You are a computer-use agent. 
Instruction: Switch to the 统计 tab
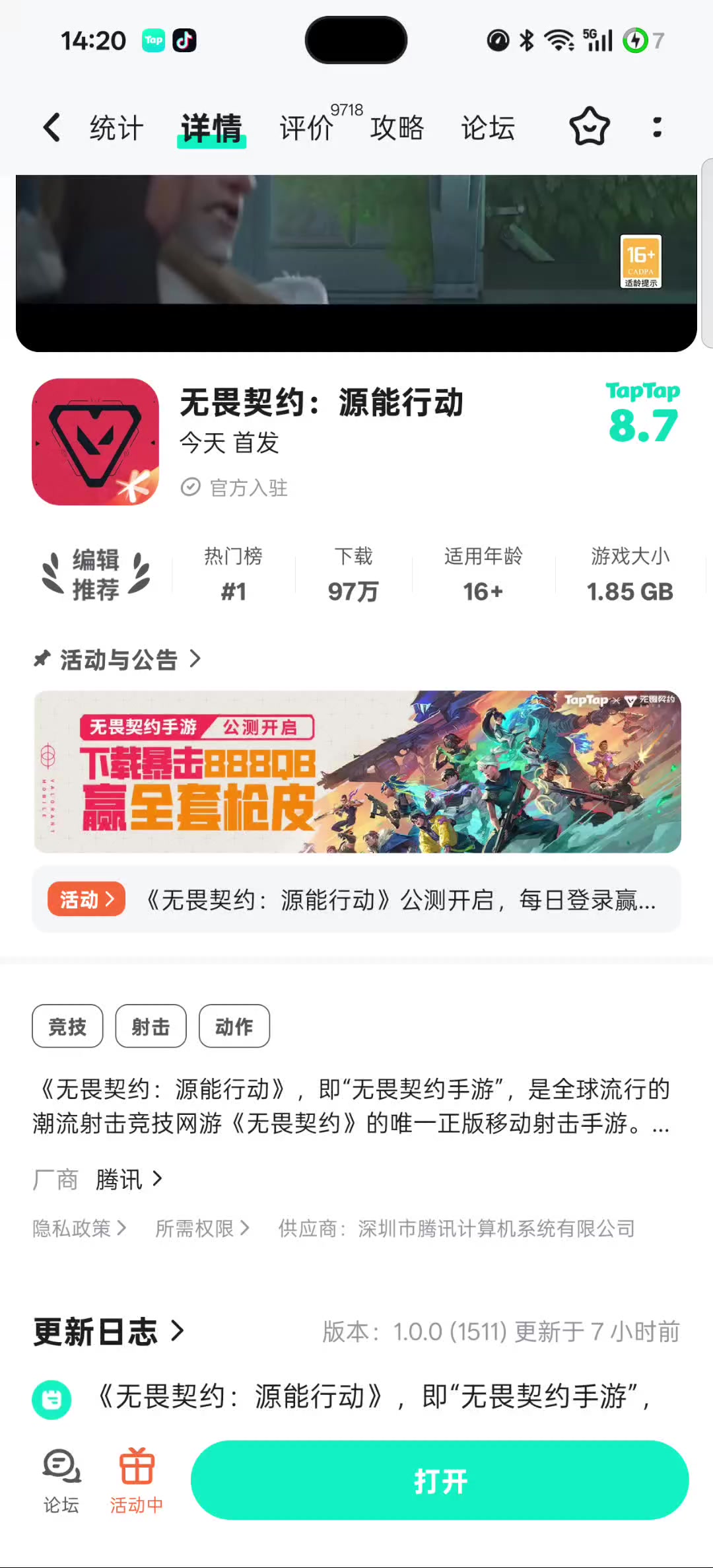click(x=116, y=127)
